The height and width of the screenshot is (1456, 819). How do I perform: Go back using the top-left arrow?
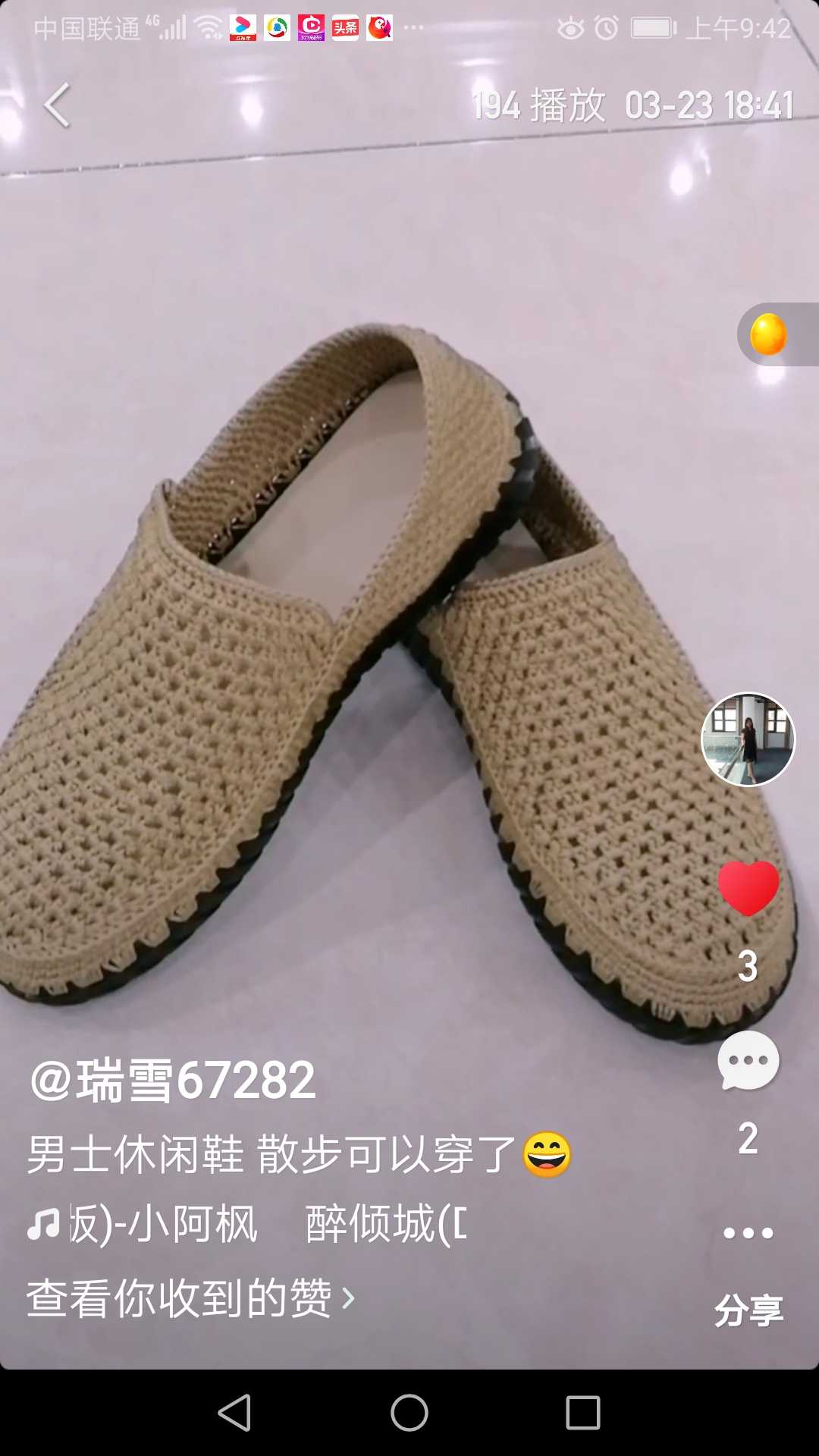click(57, 105)
